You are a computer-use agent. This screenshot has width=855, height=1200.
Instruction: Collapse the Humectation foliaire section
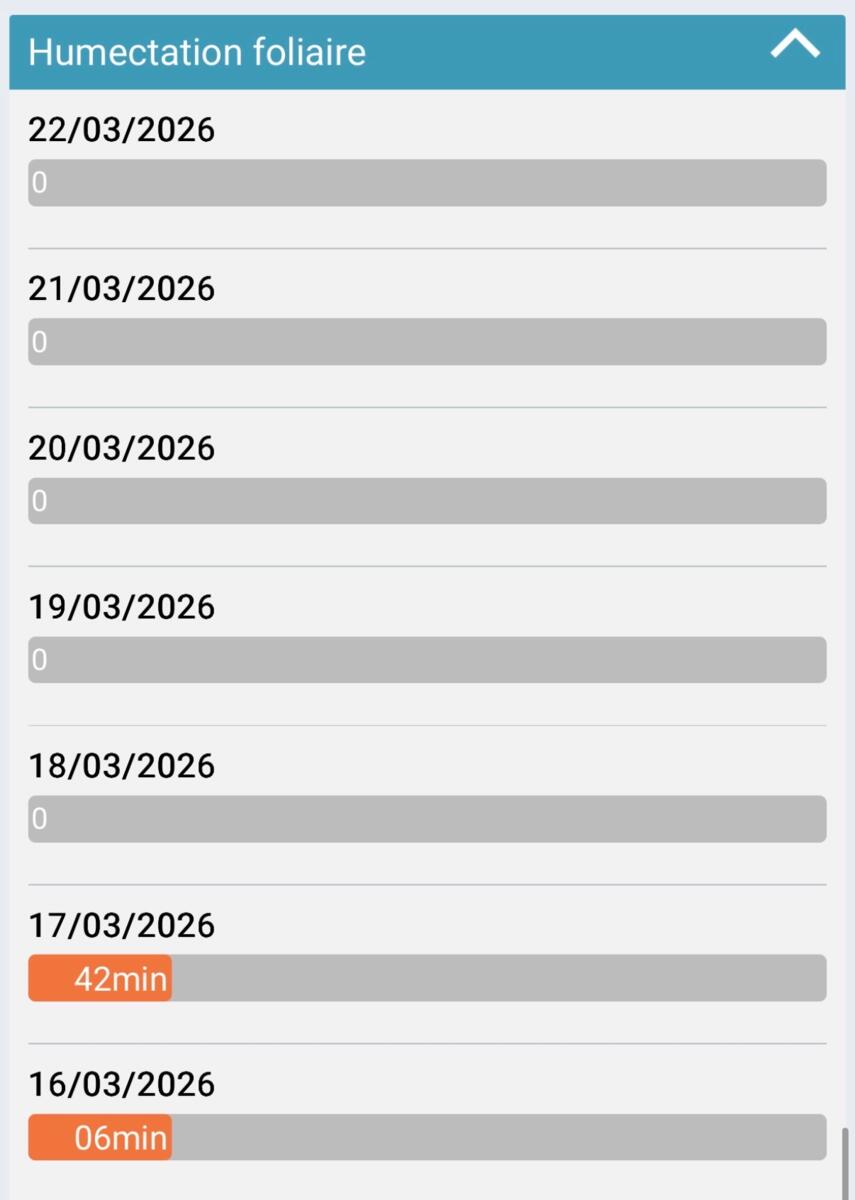(x=795, y=46)
